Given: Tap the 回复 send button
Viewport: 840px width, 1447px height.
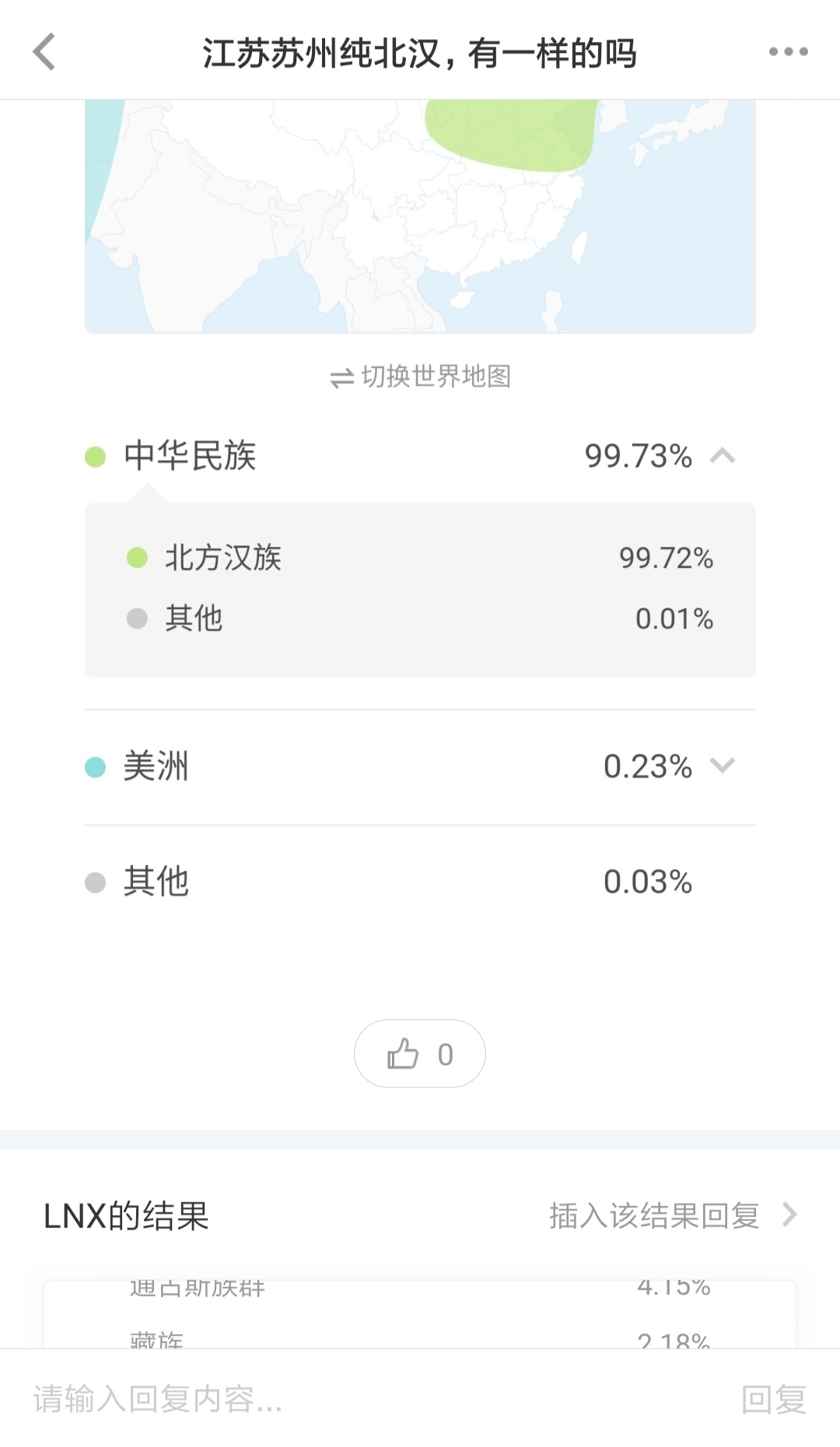Looking at the screenshot, I should [773, 1399].
